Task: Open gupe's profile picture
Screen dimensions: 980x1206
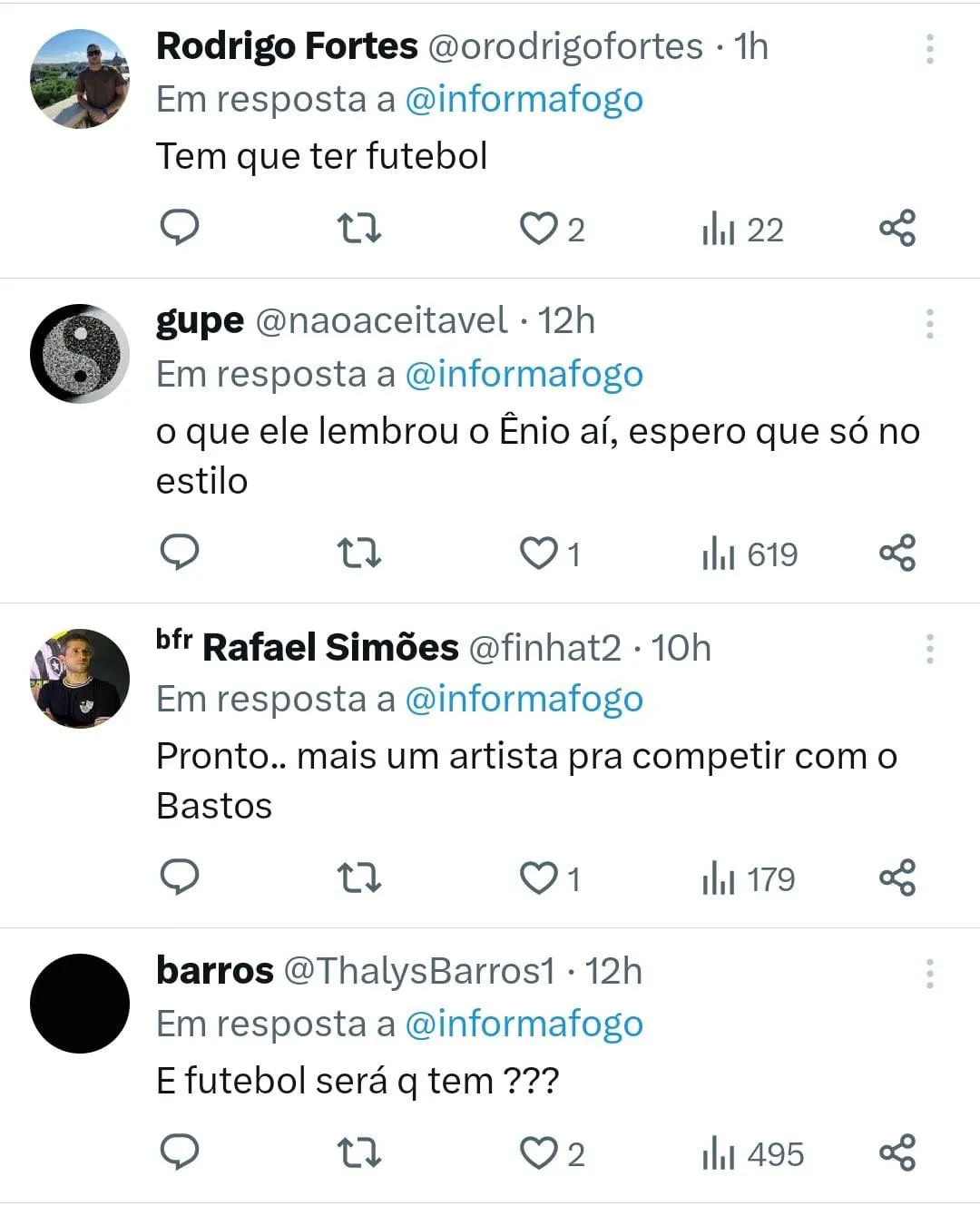Action: click(80, 353)
